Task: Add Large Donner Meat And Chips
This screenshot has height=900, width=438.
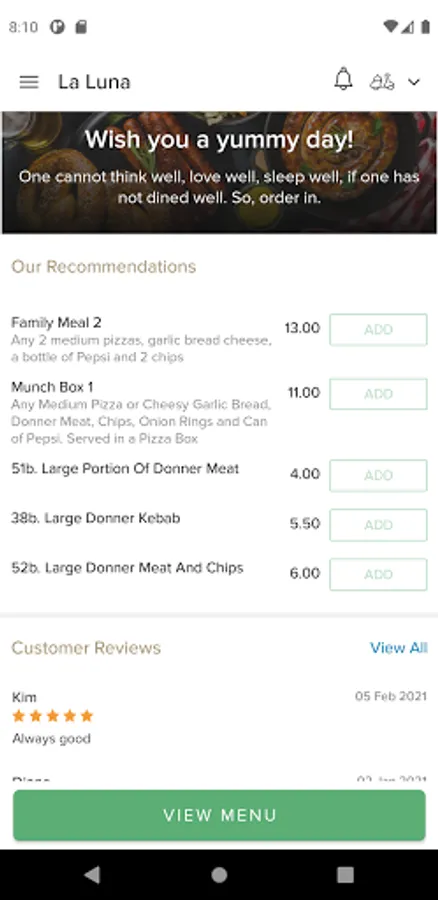Action: pos(378,574)
